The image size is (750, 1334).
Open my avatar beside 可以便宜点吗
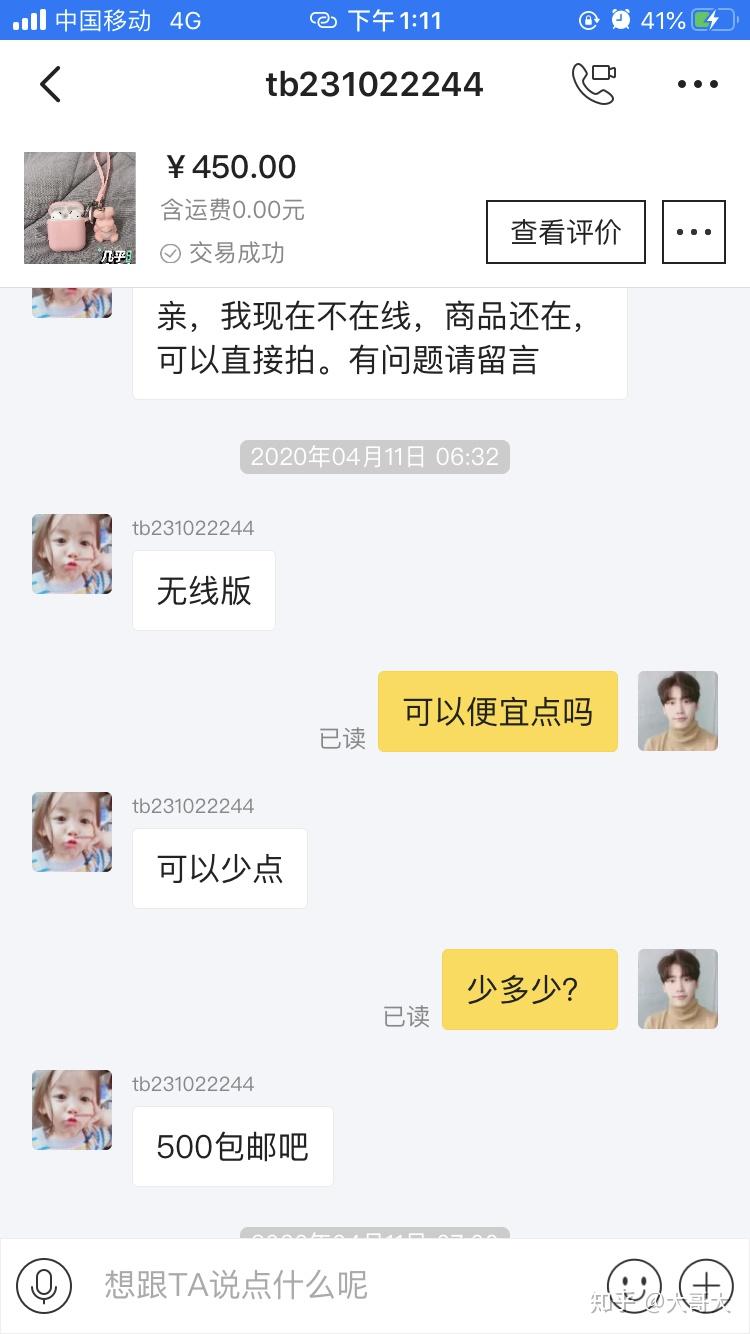coord(678,711)
